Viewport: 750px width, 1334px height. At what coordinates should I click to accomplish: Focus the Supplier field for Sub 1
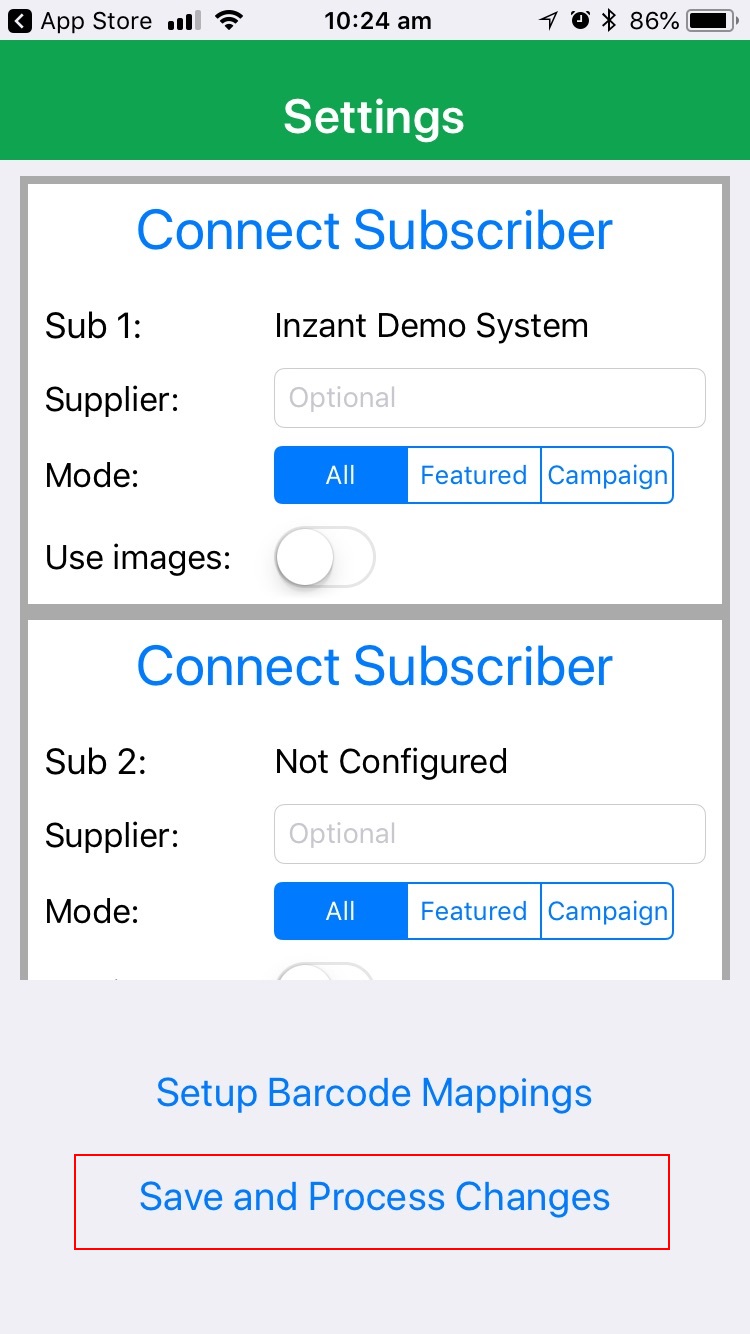(489, 398)
